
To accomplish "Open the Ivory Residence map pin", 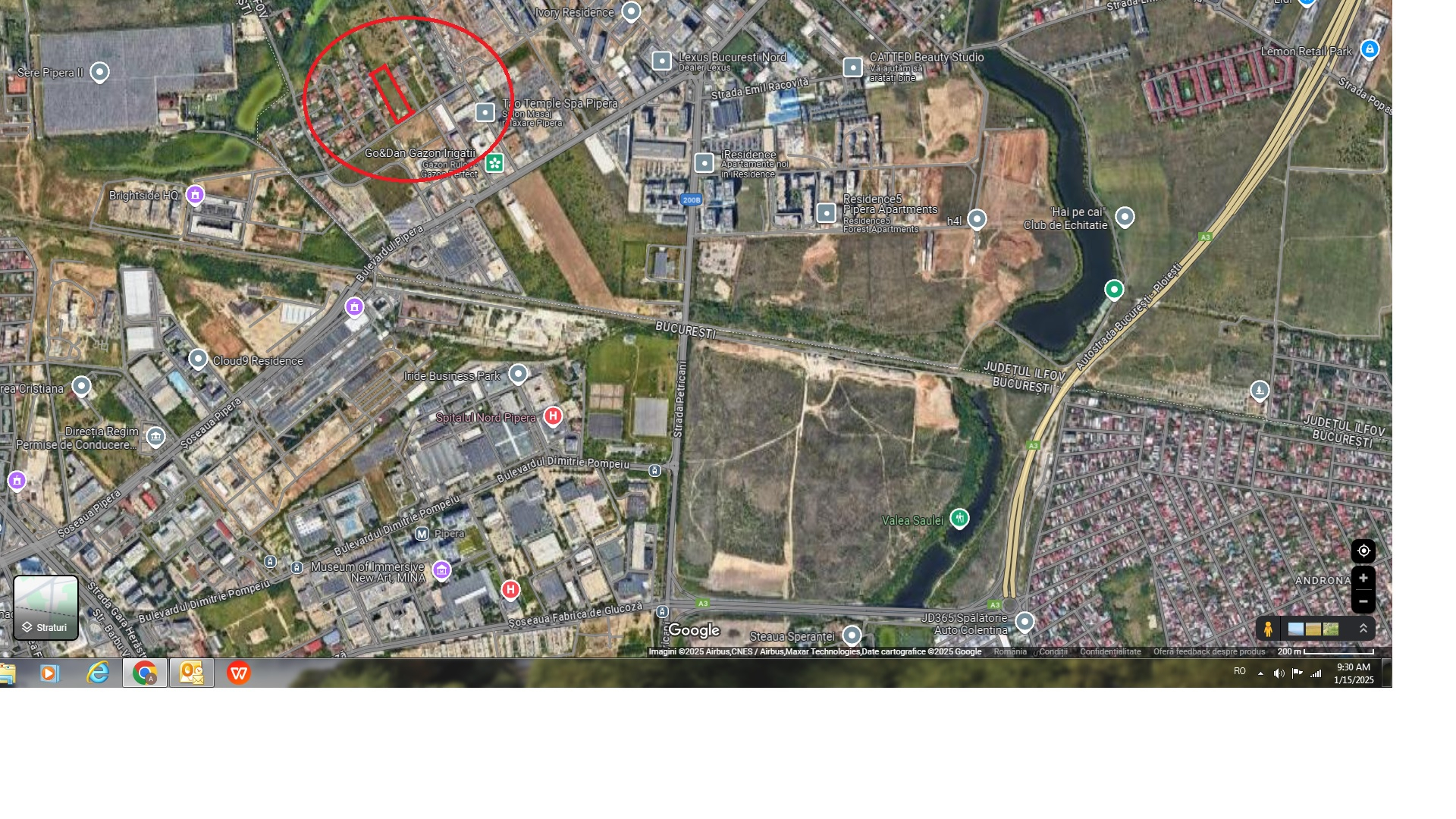I will [x=631, y=11].
